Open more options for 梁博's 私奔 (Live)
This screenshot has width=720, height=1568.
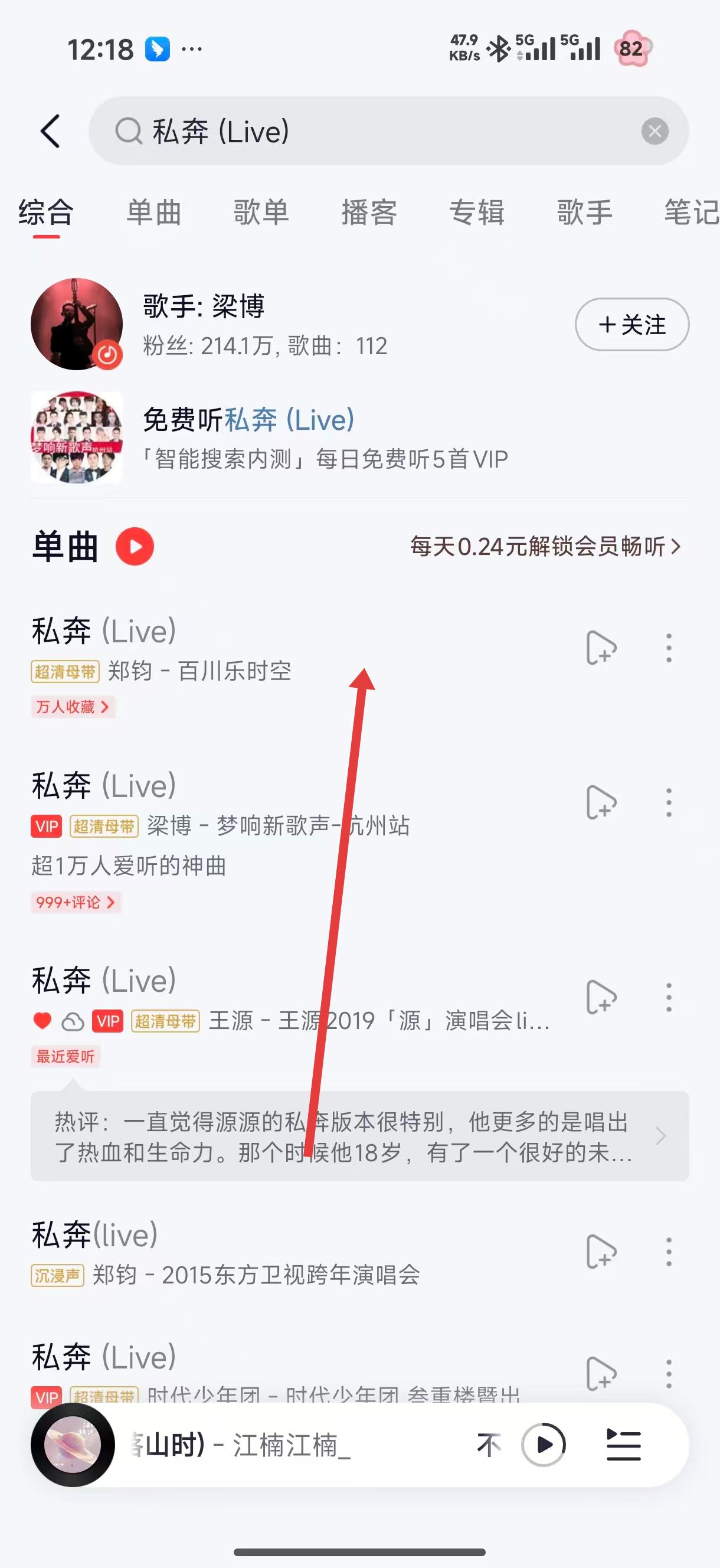click(668, 803)
